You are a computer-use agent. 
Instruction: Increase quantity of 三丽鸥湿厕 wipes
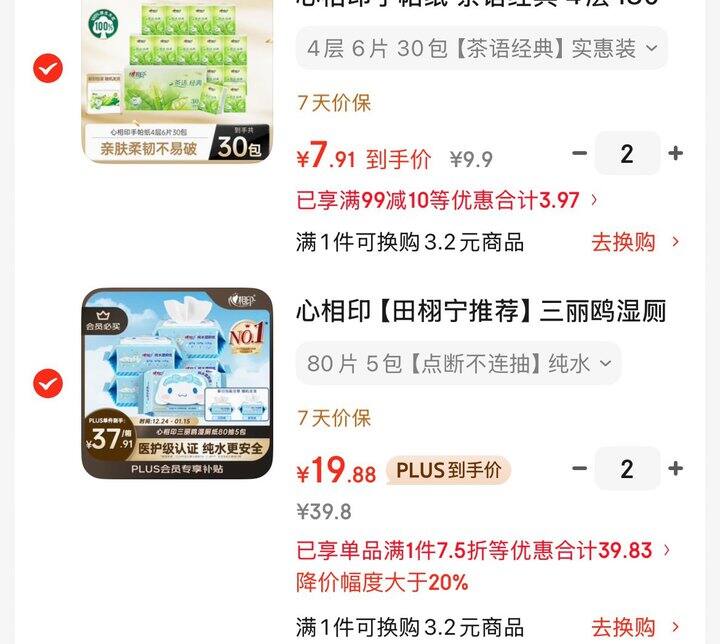tap(676, 469)
